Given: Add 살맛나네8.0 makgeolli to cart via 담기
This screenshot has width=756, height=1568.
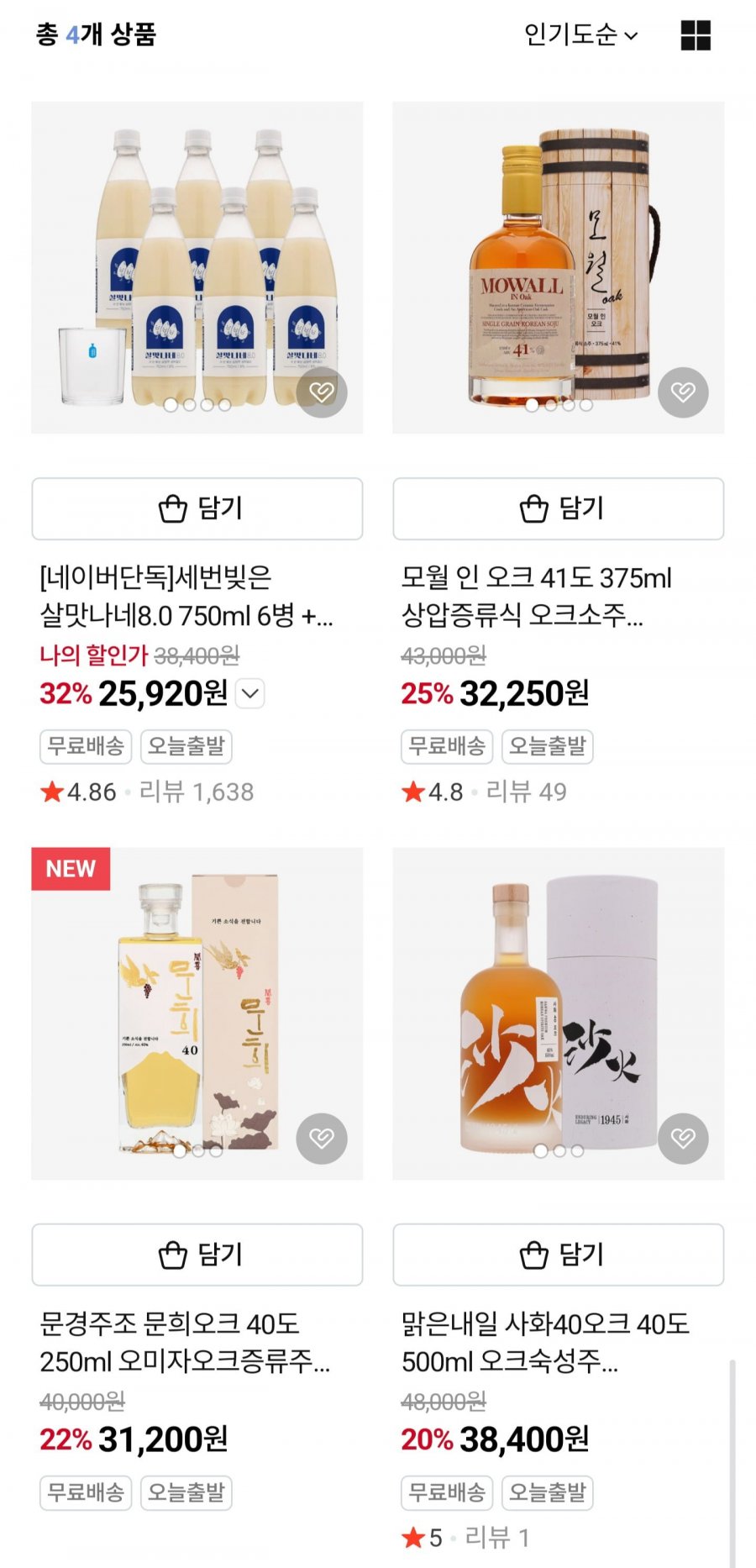Looking at the screenshot, I should tap(197, 508).
